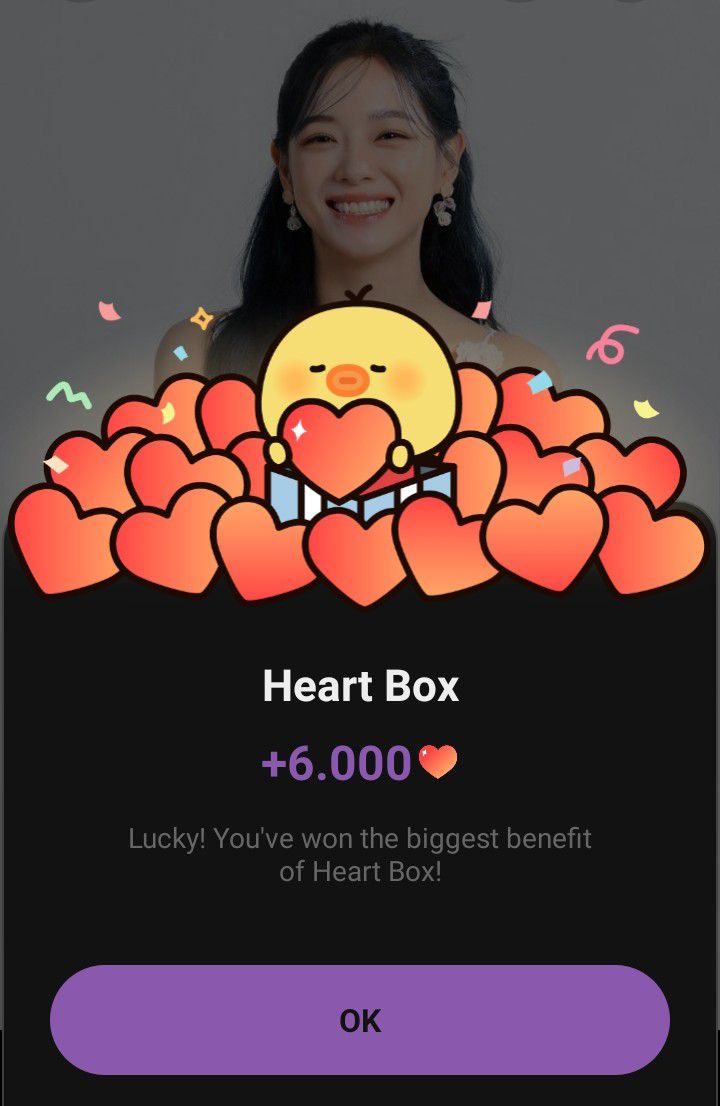Tap OK to dismiss Heart Box
This screenshot has height=1106, width=720.
click(x=360, y=1020)
